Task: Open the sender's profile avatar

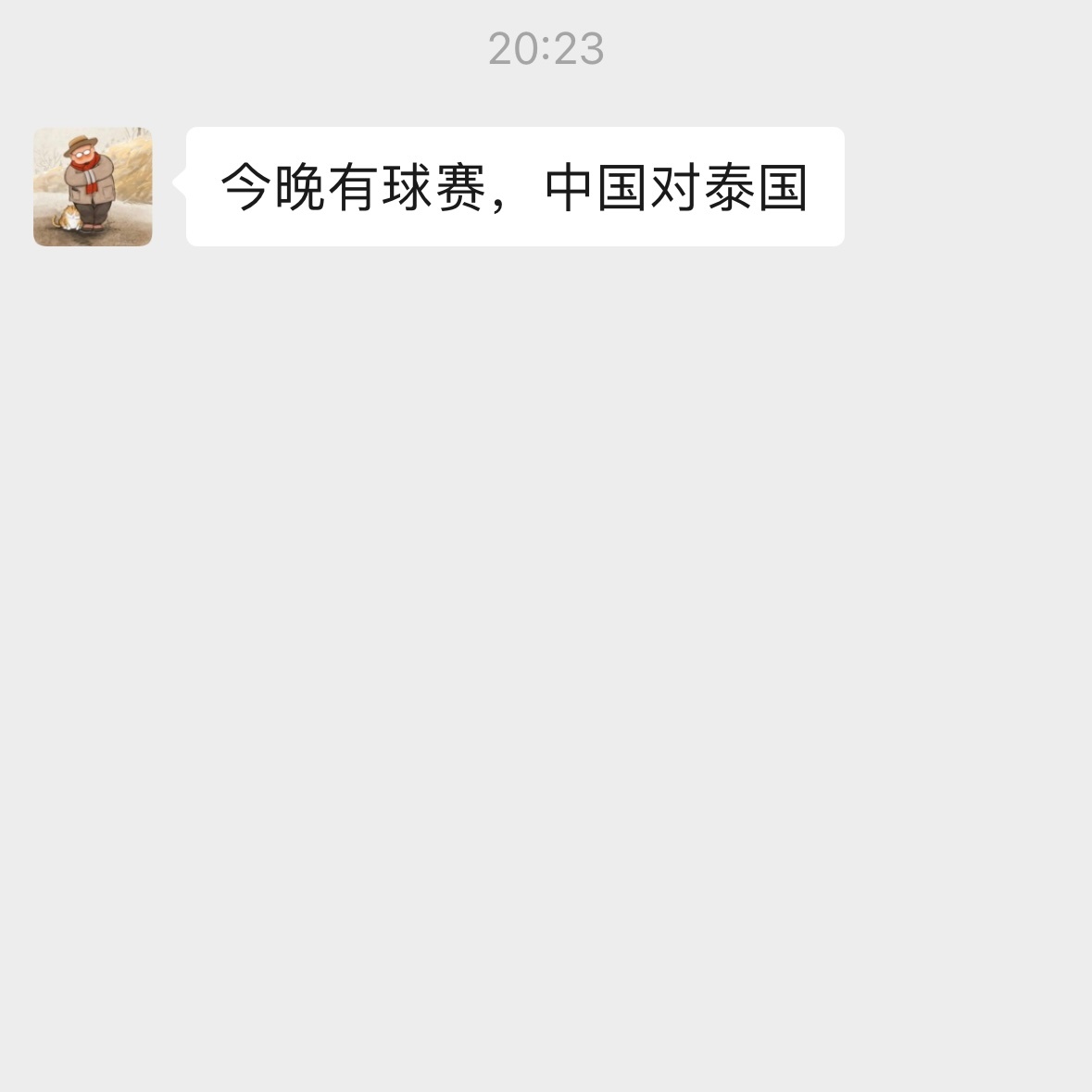Action: point(93,186)
